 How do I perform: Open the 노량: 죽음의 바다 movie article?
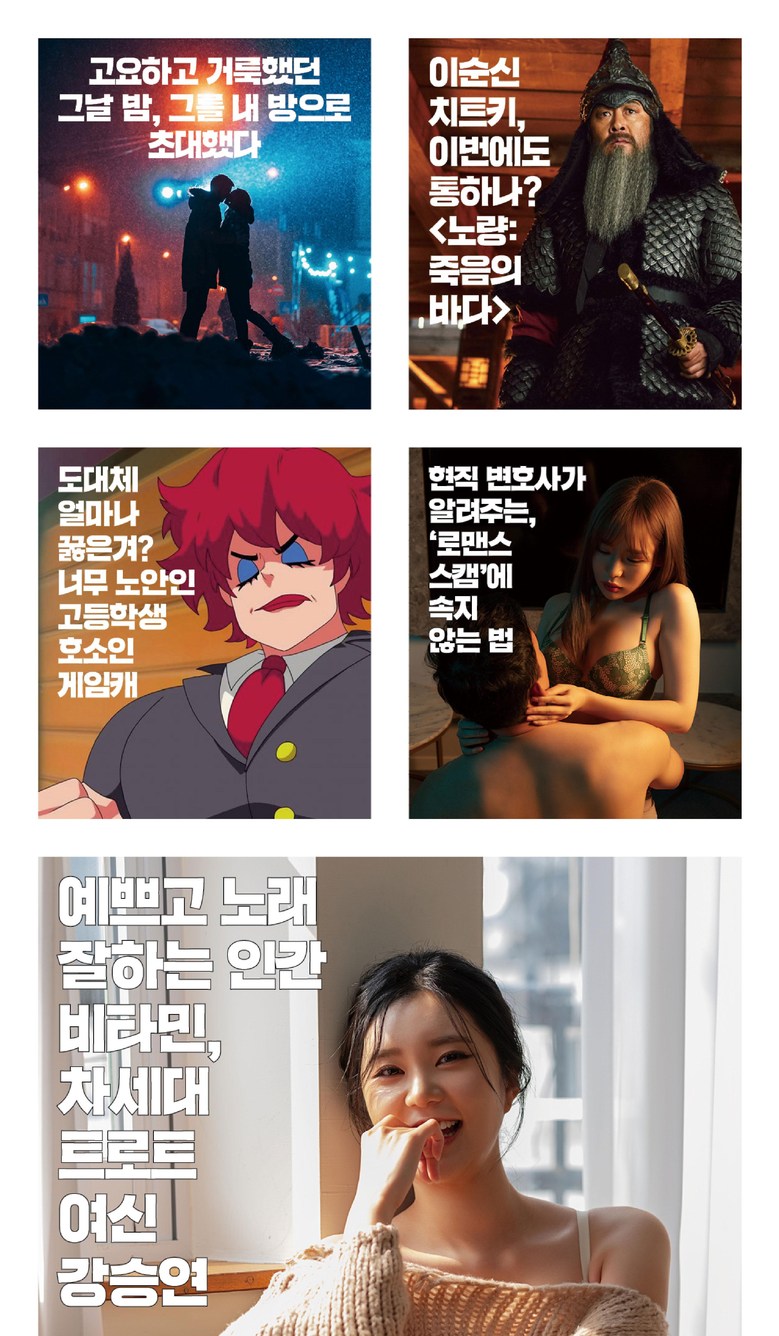click(x=574, y=224)
